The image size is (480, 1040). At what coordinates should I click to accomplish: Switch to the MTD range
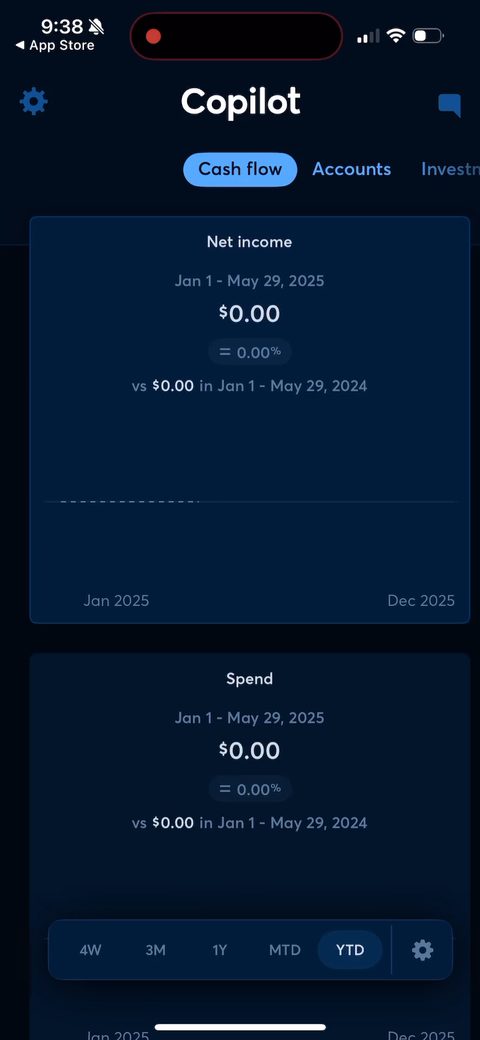(x=284, y=950)
